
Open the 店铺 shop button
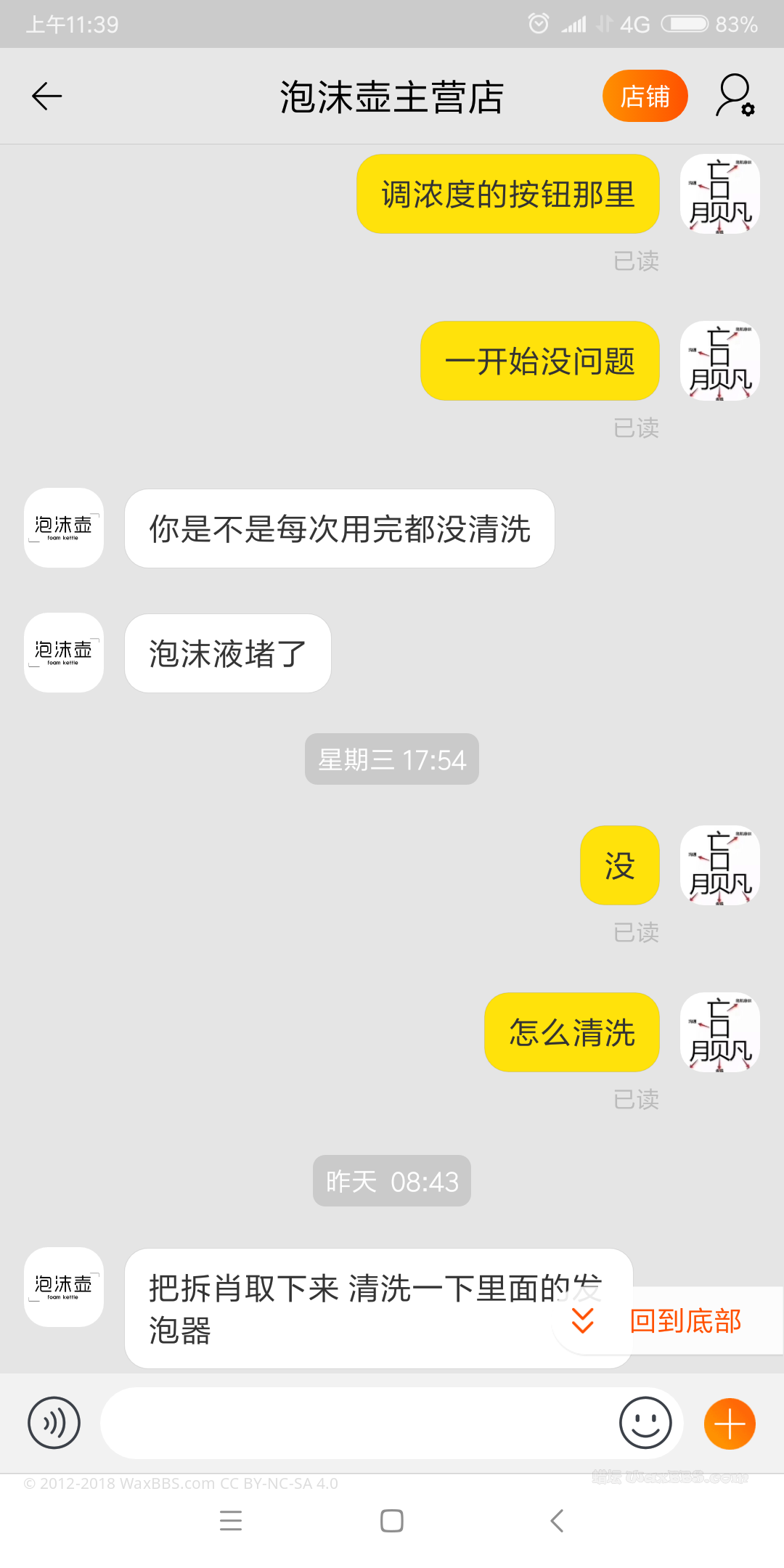(645, 95)
